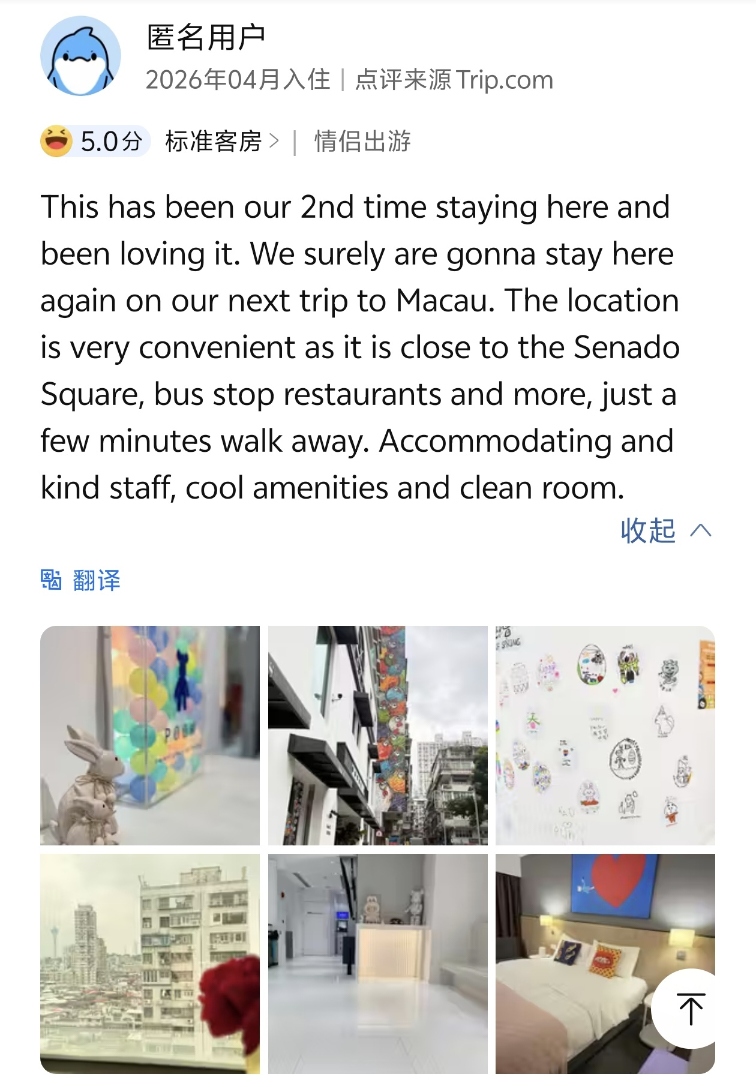756x1087 pixels.
Task: Open the city view window photo
Action: 150,962
